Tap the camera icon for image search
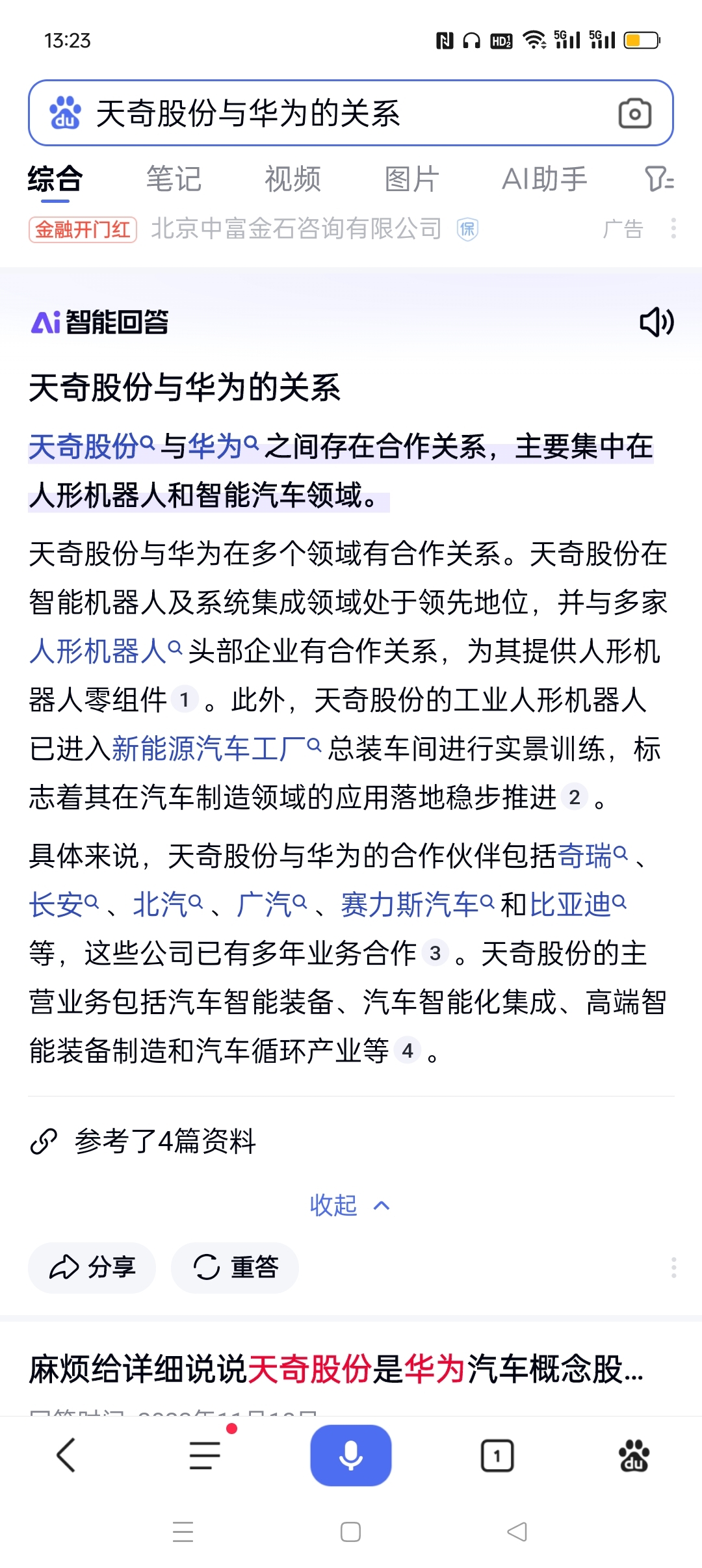 [636, 112]
